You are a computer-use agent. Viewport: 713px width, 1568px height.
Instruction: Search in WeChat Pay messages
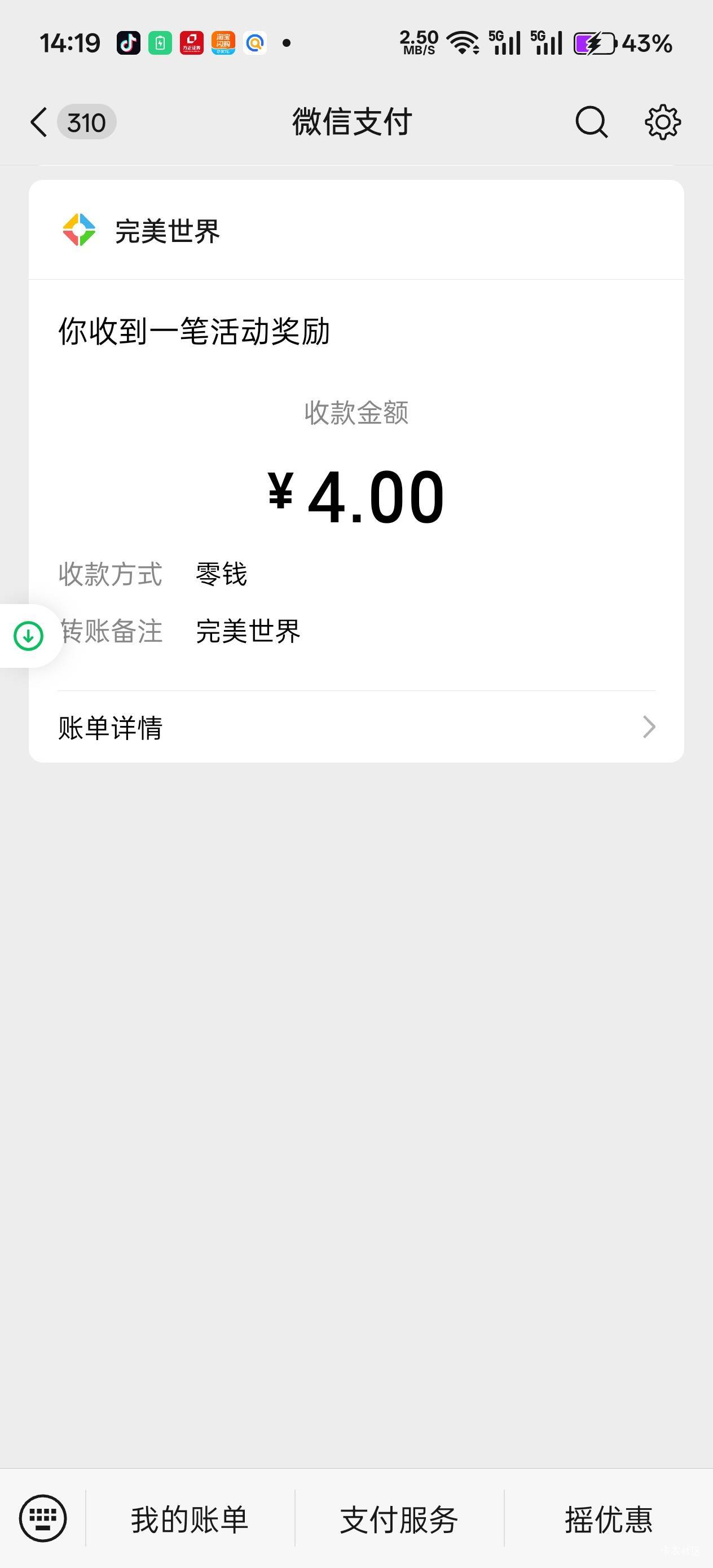pyautogui.click(x=591, y=122)
